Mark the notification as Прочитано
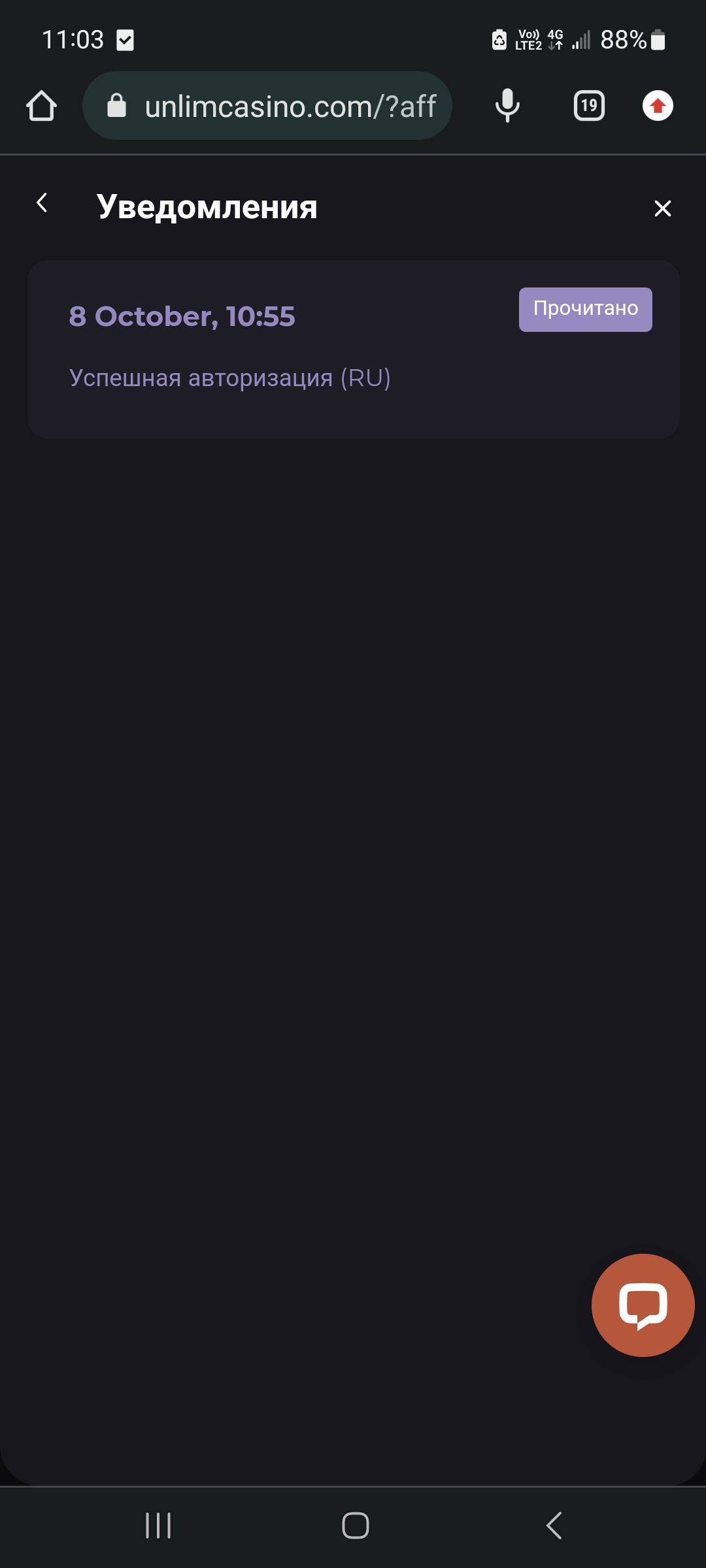Viewport: 706px width, 1568px height. 585,310
